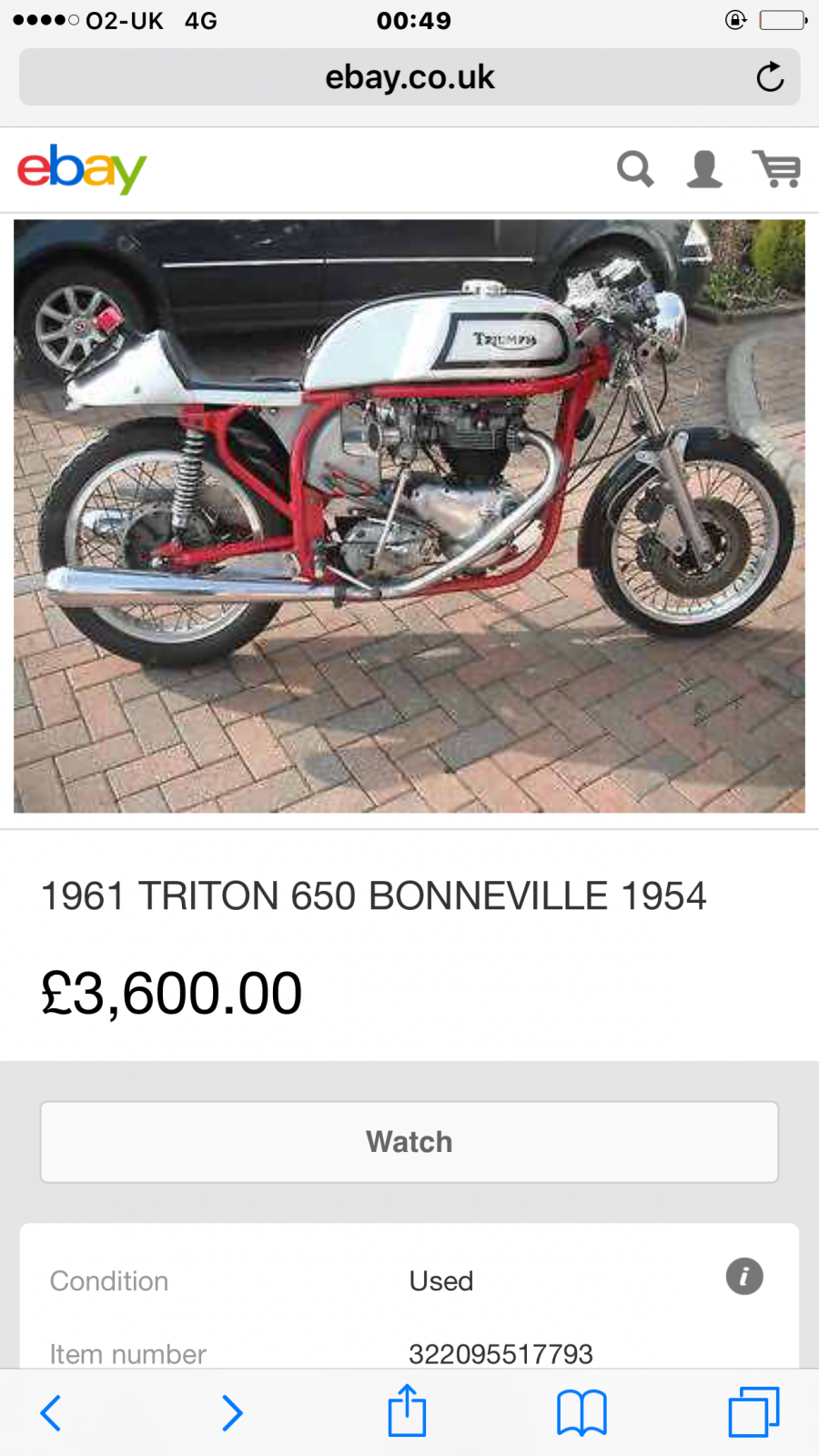Open eBay search
Image resolution: width=819 pixels, height=1456 pixels.
635,169
